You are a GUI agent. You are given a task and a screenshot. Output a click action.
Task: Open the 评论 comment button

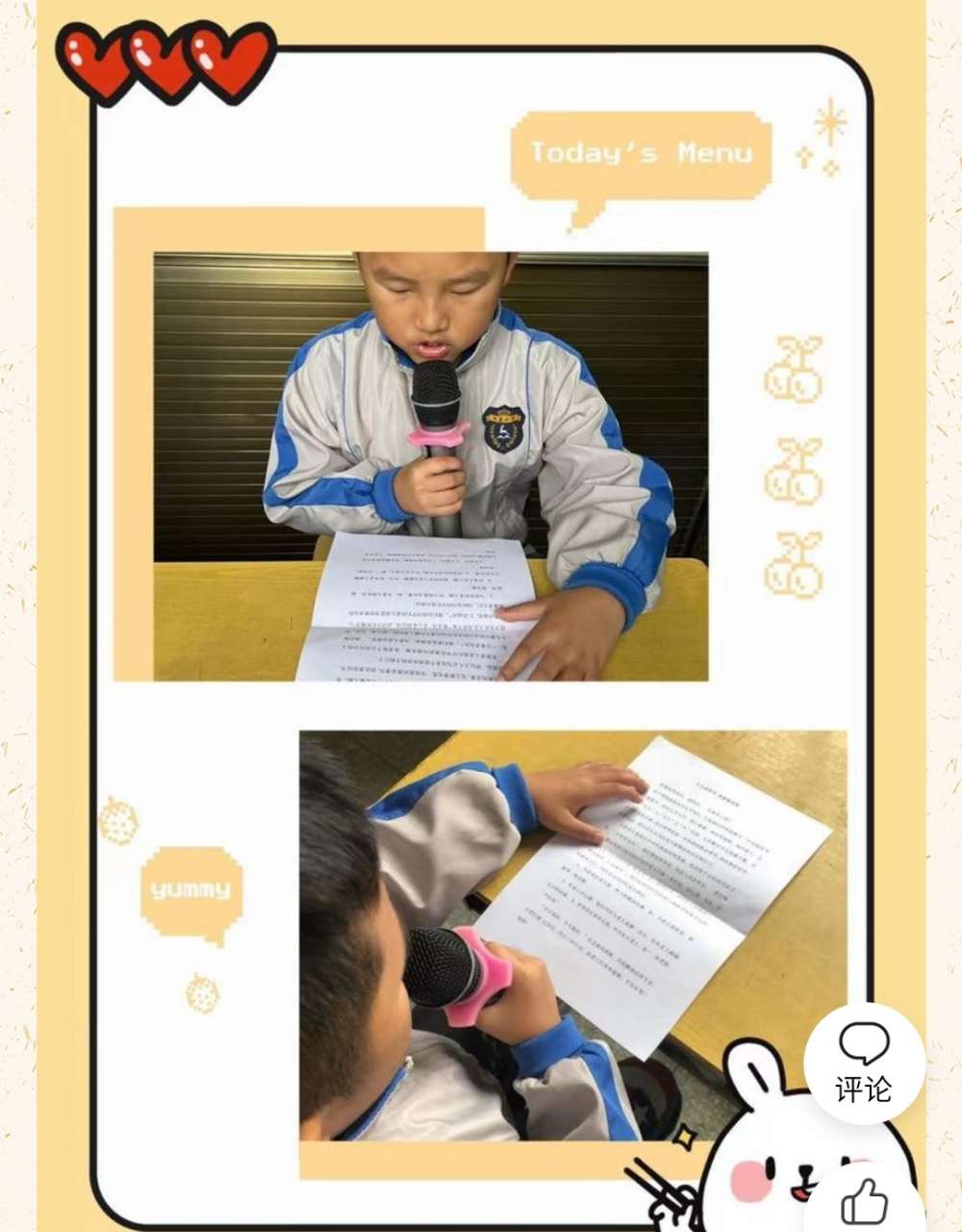pyautogui.click(x=863, y=1063)
